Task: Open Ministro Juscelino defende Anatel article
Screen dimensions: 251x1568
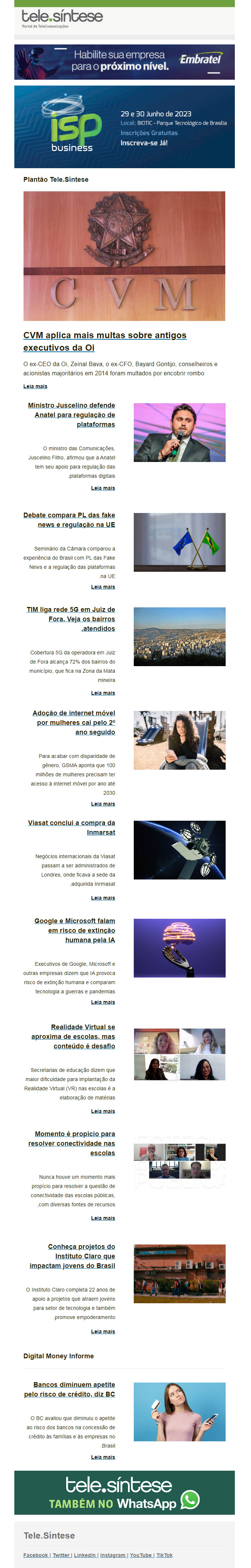Action: 71,415
